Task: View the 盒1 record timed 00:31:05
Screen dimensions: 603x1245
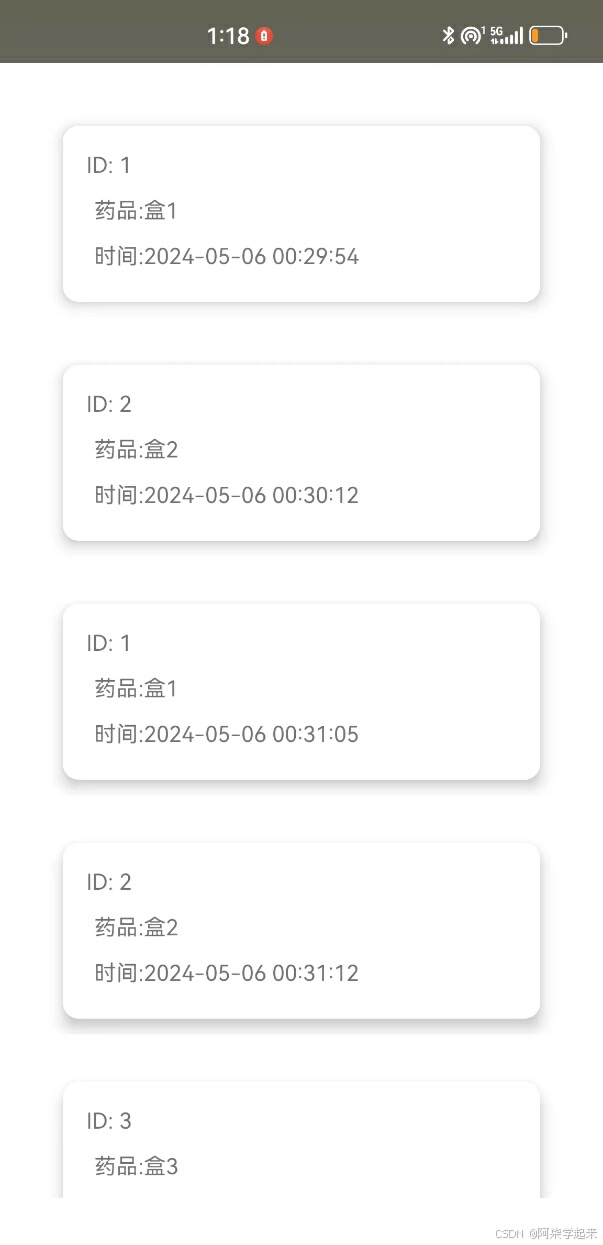Action: click(301, 691)
